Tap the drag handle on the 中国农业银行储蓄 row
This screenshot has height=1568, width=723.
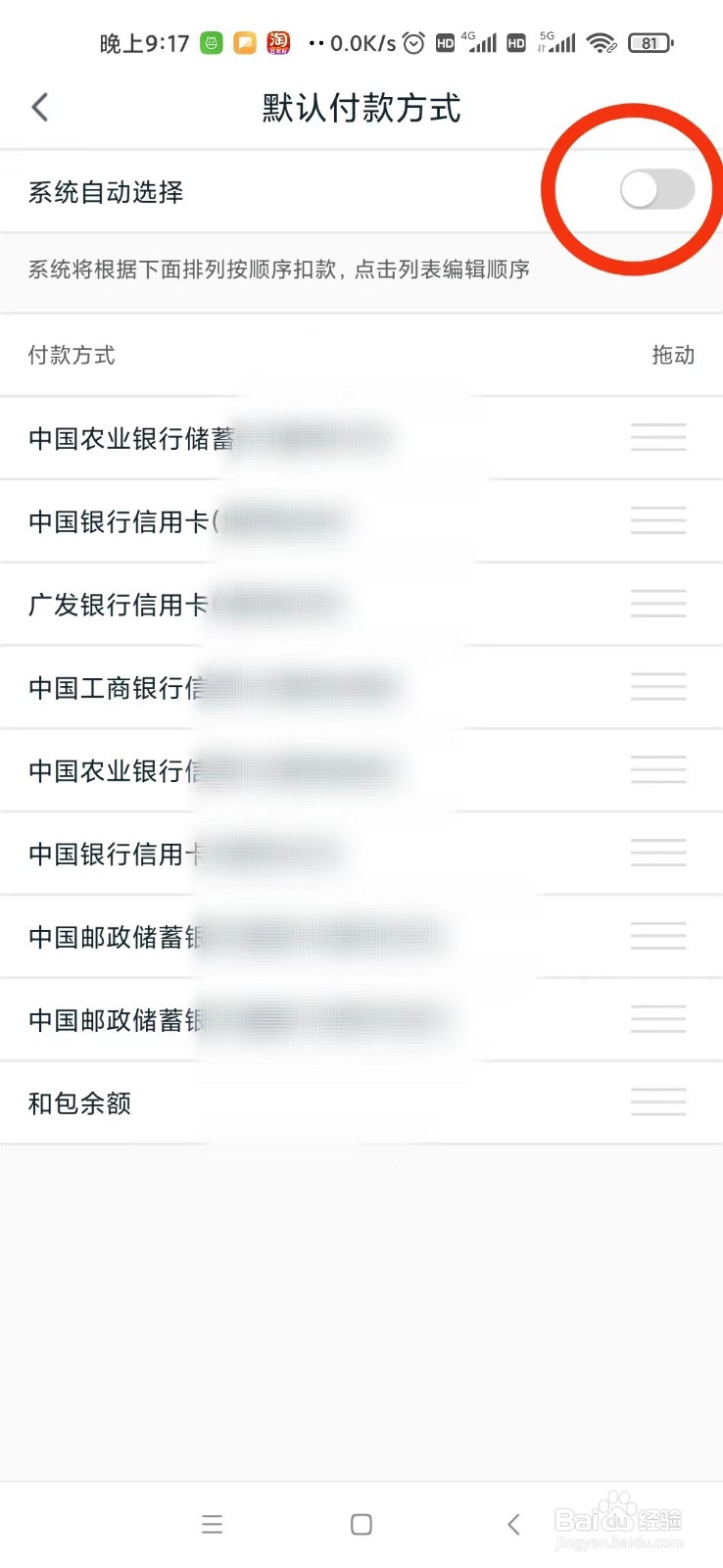click(x=657, y=436)
